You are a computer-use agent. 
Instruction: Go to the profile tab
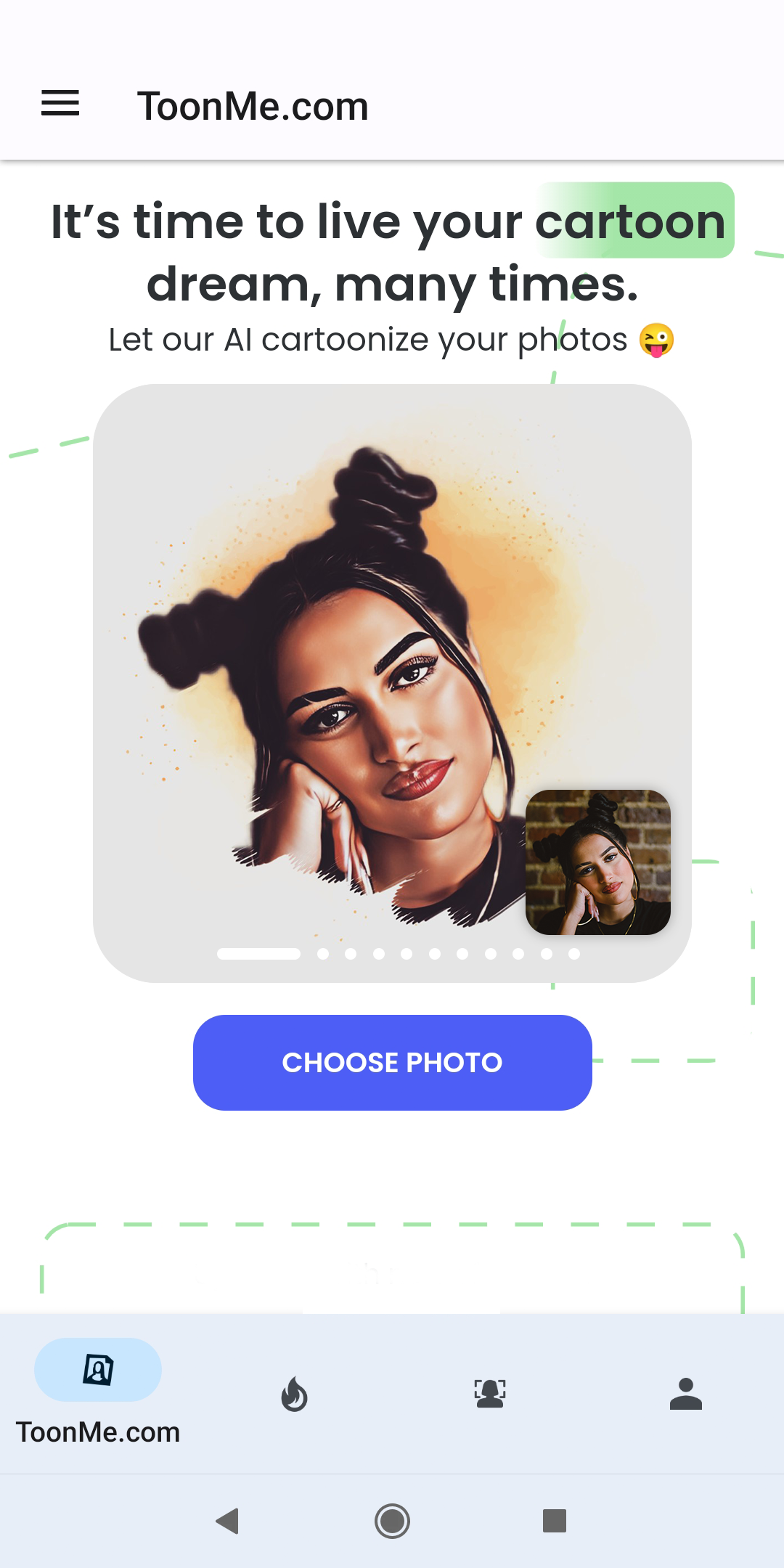pos(686,1394)
